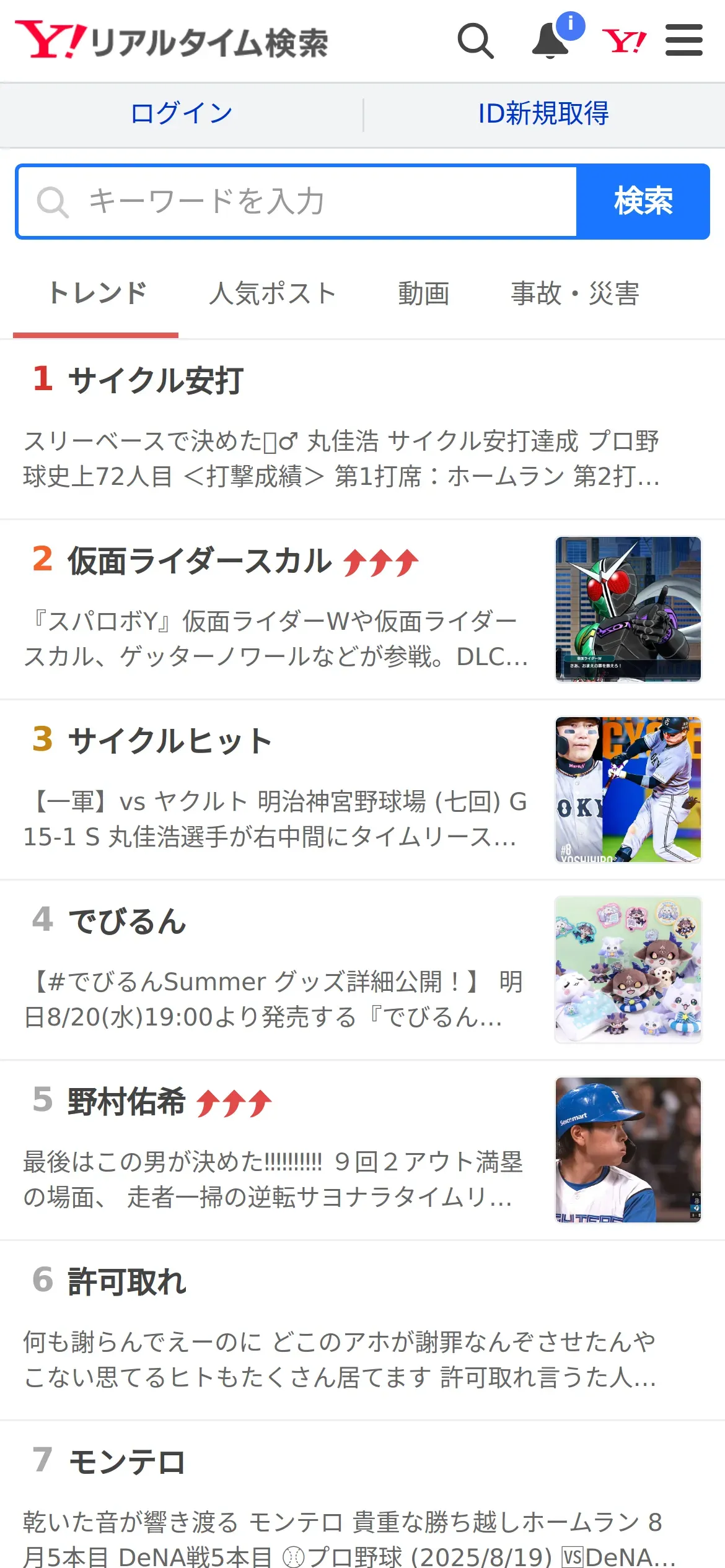Open trend 5 野村佑希
Image resolution: width=725 pixels, height=1568 pixels.
coord(126,1102)
